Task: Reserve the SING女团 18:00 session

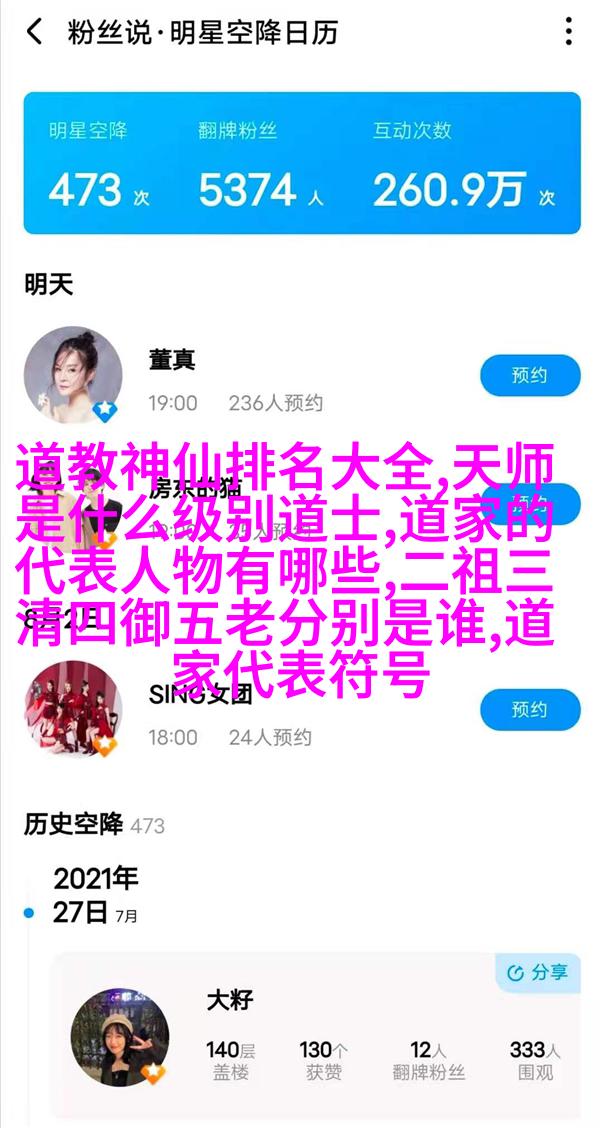Action: pos(530,710)
